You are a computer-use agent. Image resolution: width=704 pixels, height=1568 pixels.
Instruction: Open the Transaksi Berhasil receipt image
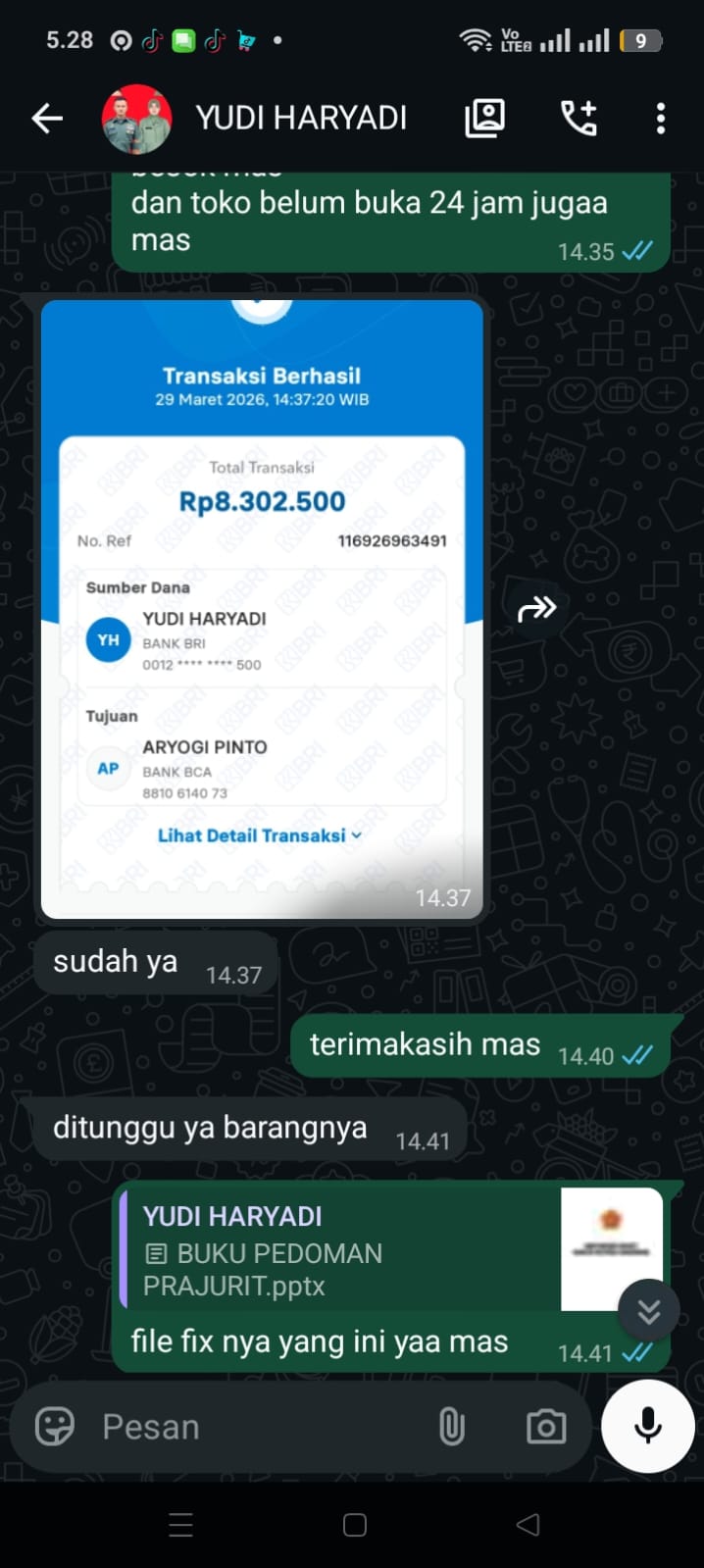(x=262, y=609)
